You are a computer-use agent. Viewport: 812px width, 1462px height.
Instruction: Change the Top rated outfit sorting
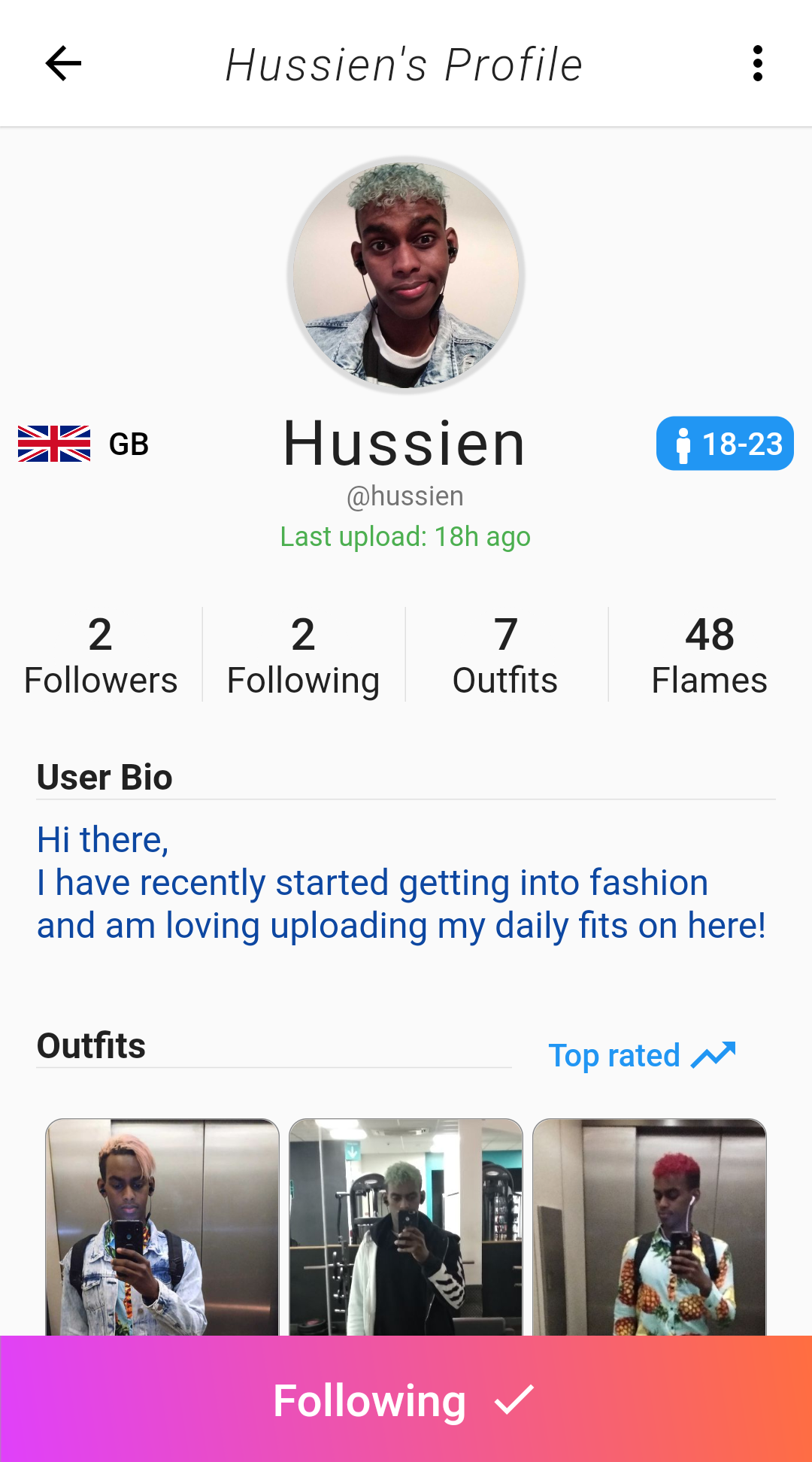[641, 1055]
